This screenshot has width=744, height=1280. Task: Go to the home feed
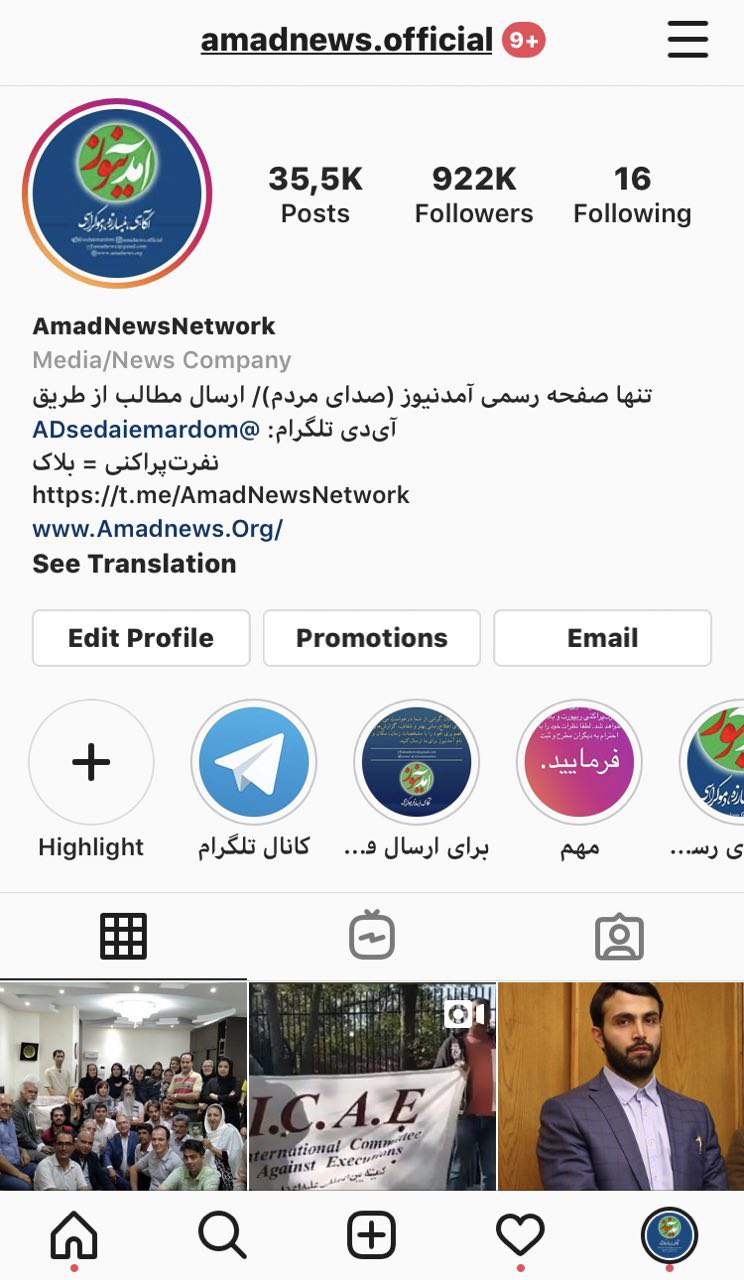tap(74, 1236)
